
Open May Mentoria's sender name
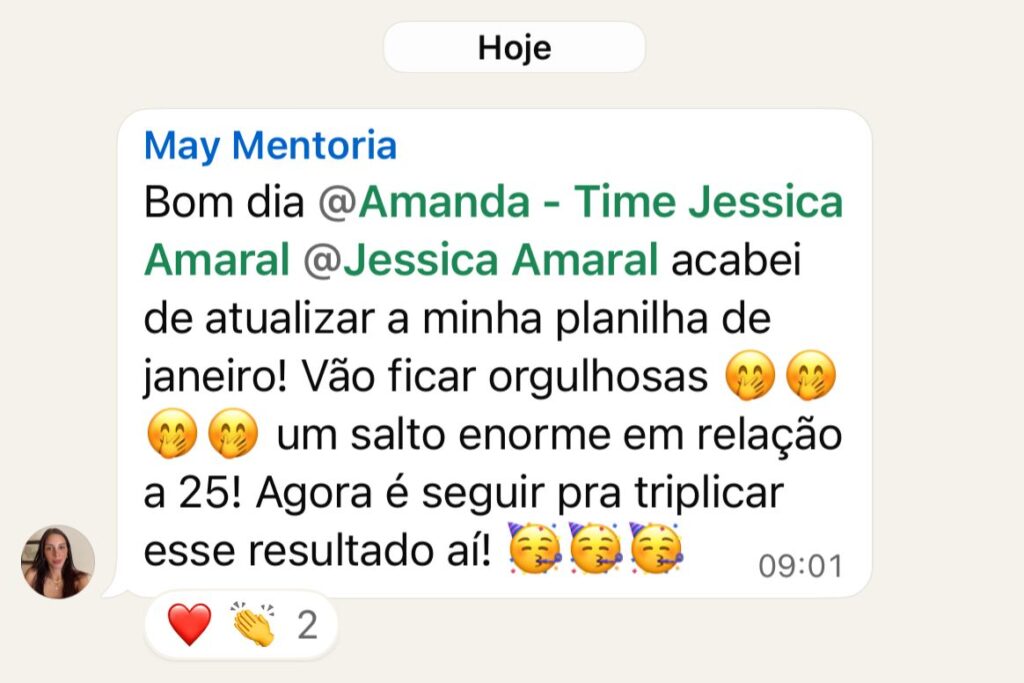coord(270,146)
